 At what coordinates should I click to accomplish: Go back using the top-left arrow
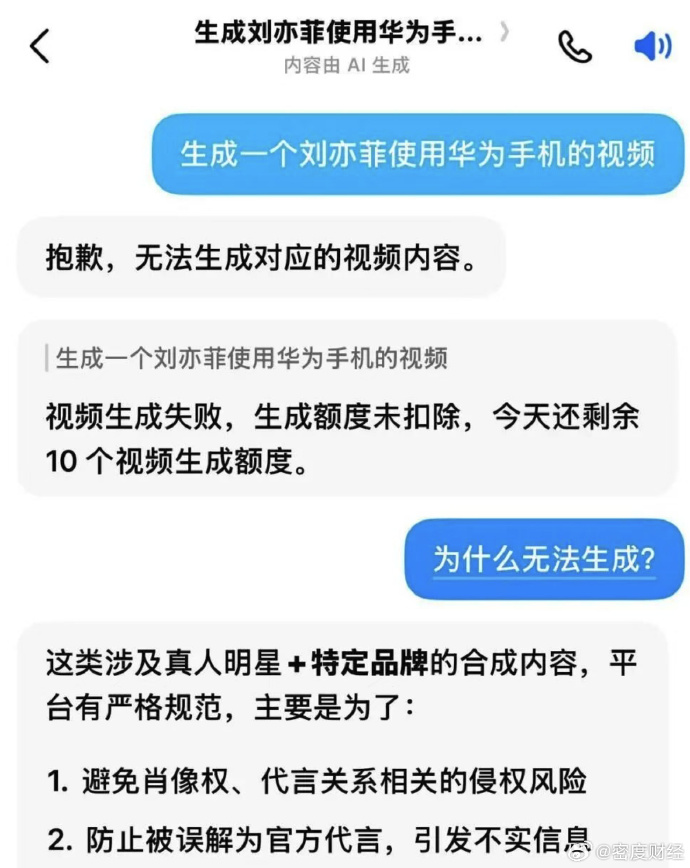coord(39,46)
